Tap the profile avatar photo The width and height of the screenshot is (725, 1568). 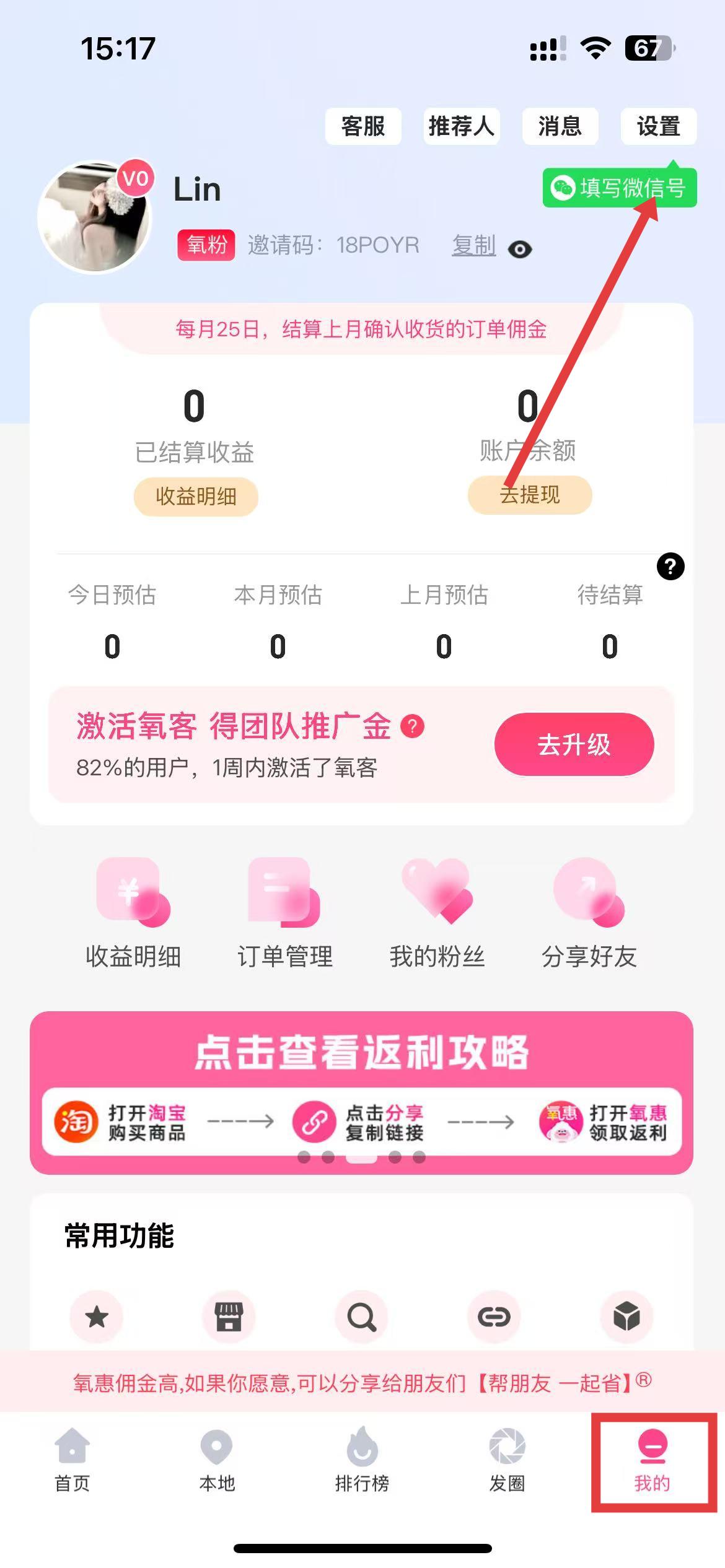(94, 217)
